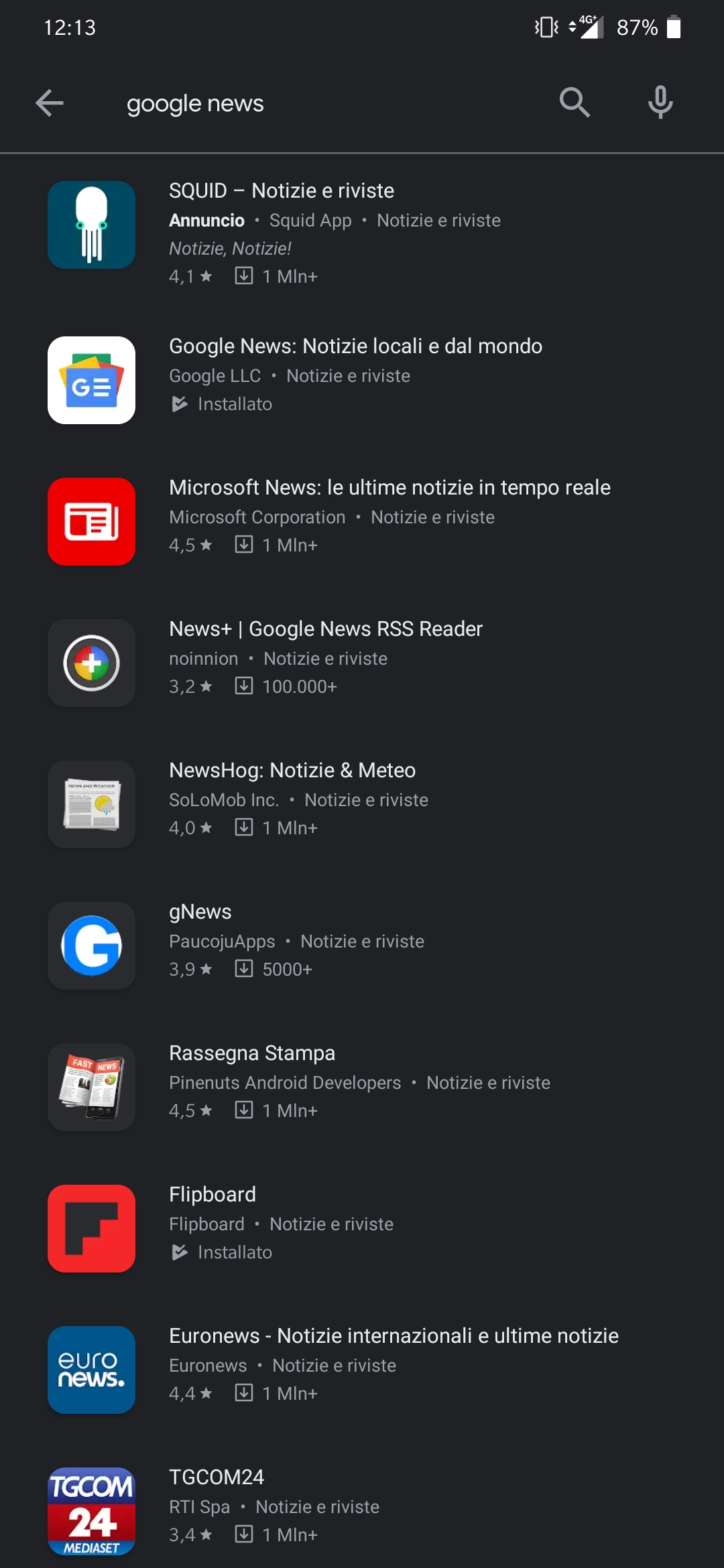Tap the magnifier search icon
This screenshot has height=1568, width=724.
(x=575, y=103)
